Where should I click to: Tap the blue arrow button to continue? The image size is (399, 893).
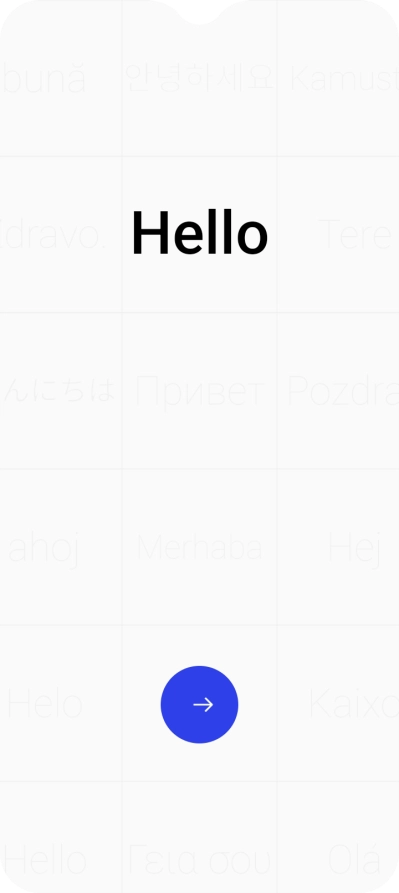[x=199, y=704]
